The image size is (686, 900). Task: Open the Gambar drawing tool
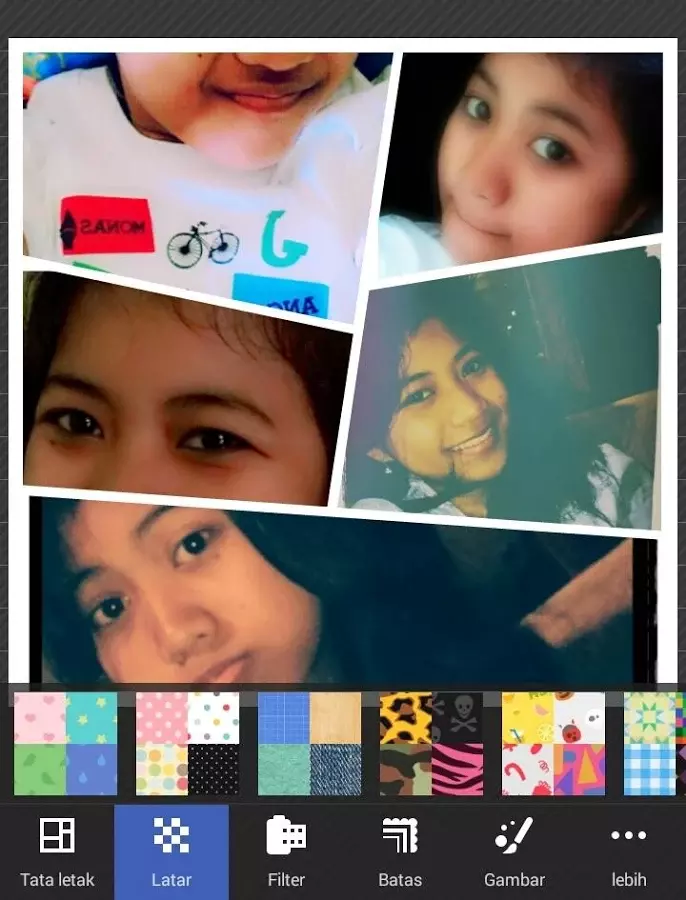pyautogui.click(x=514, y=852)
